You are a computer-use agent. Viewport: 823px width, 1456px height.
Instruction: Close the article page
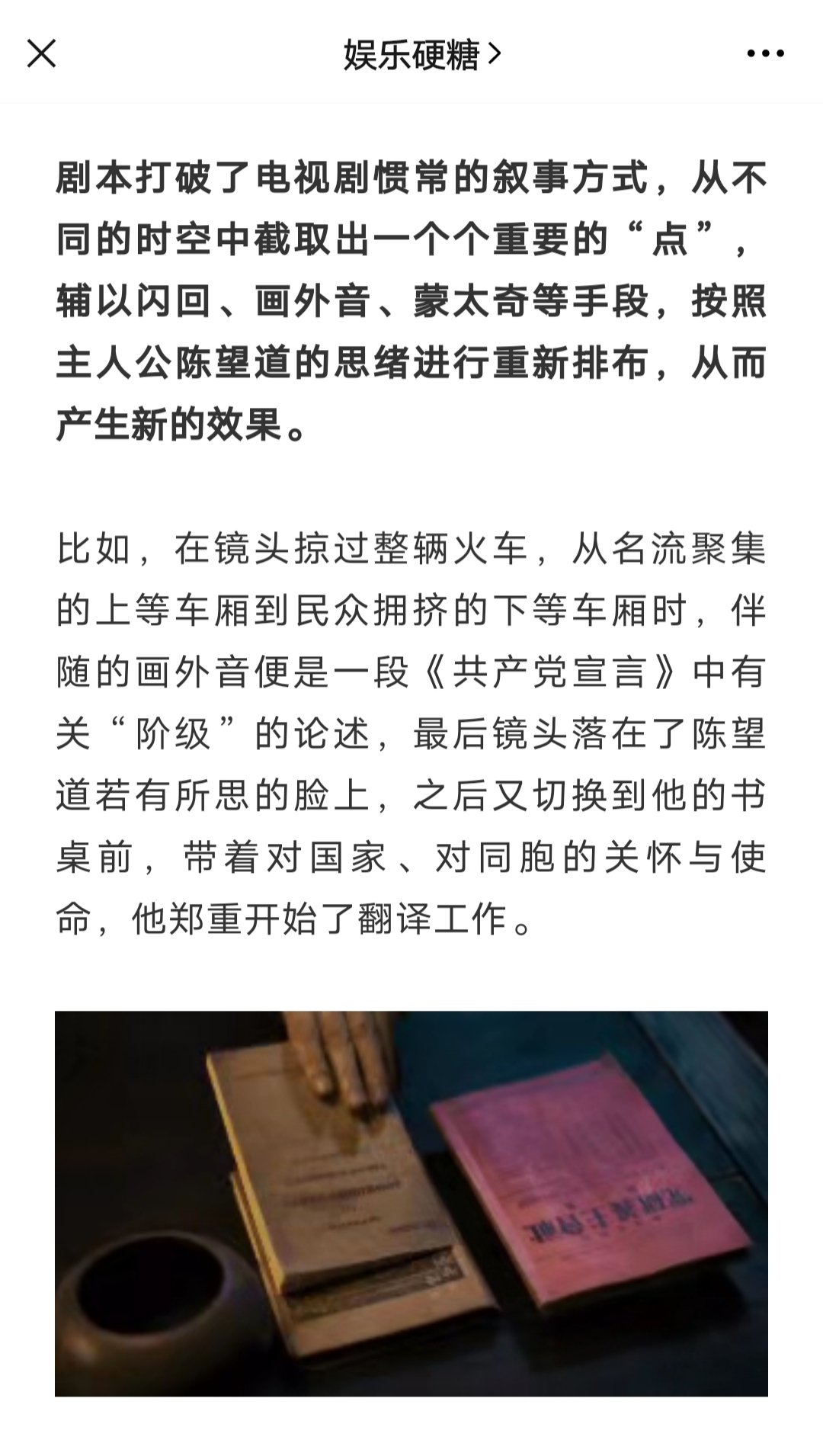pos(41,53)
